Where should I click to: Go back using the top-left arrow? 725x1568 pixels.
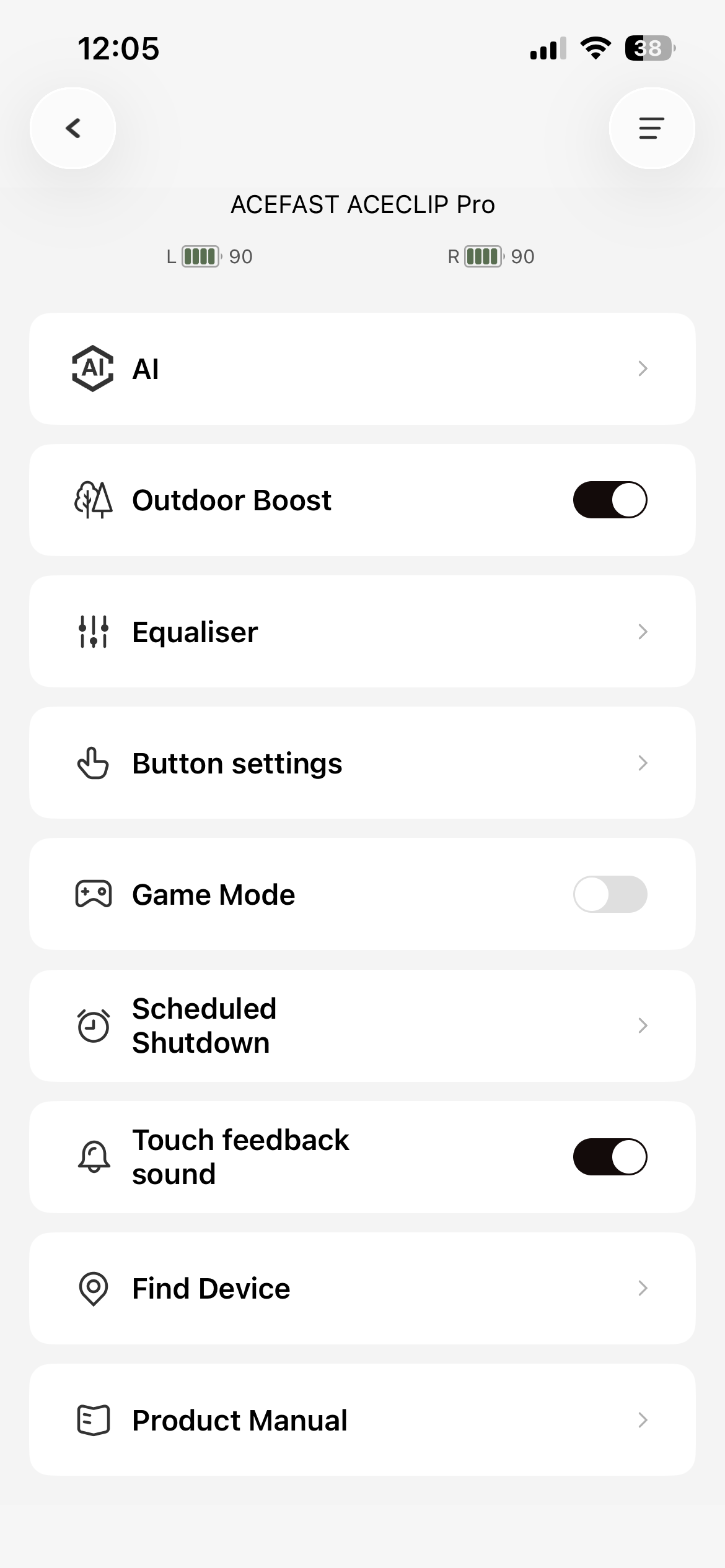[x=73, y=128]
